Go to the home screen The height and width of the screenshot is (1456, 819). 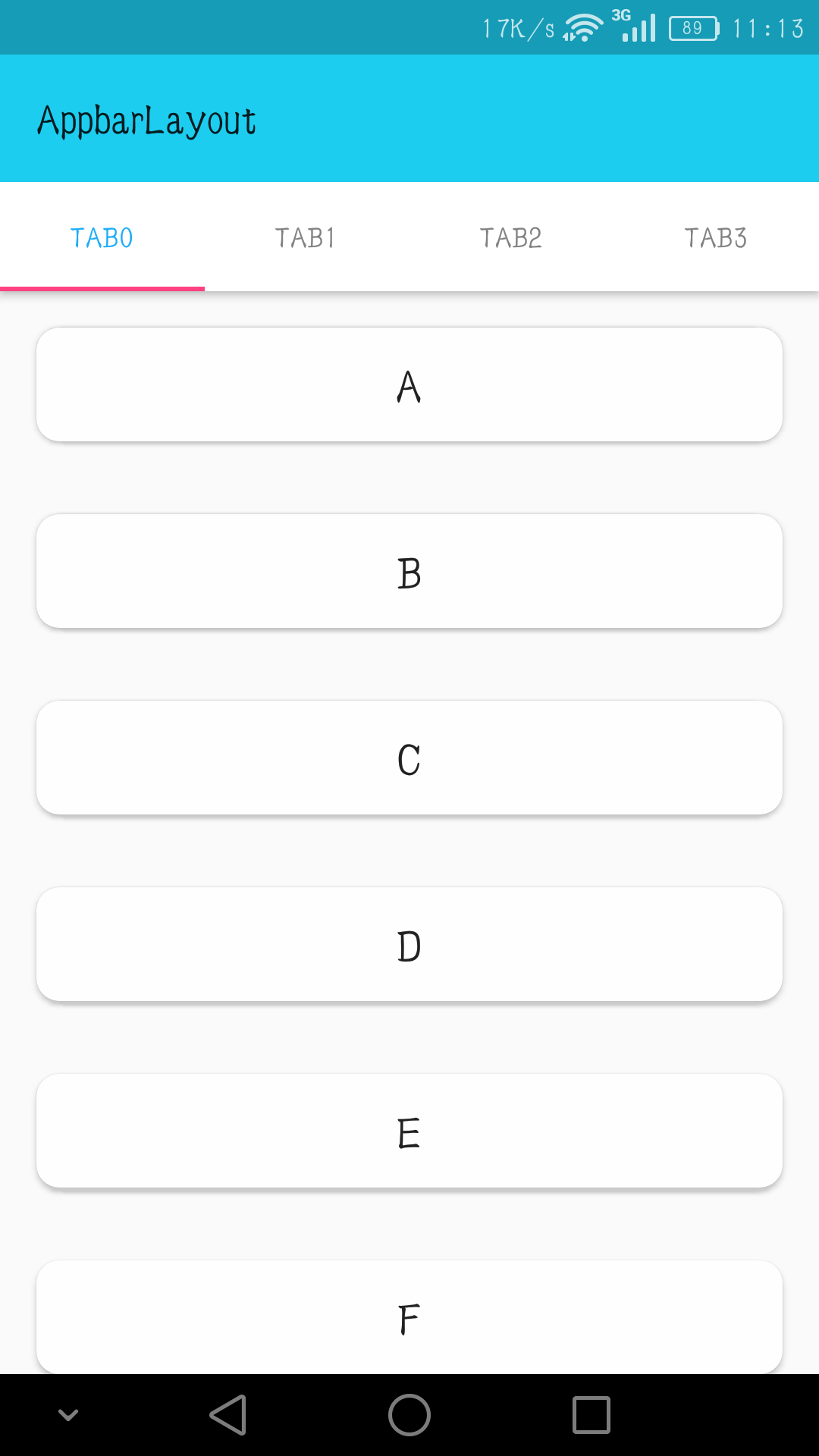[x=409, y=1415]
